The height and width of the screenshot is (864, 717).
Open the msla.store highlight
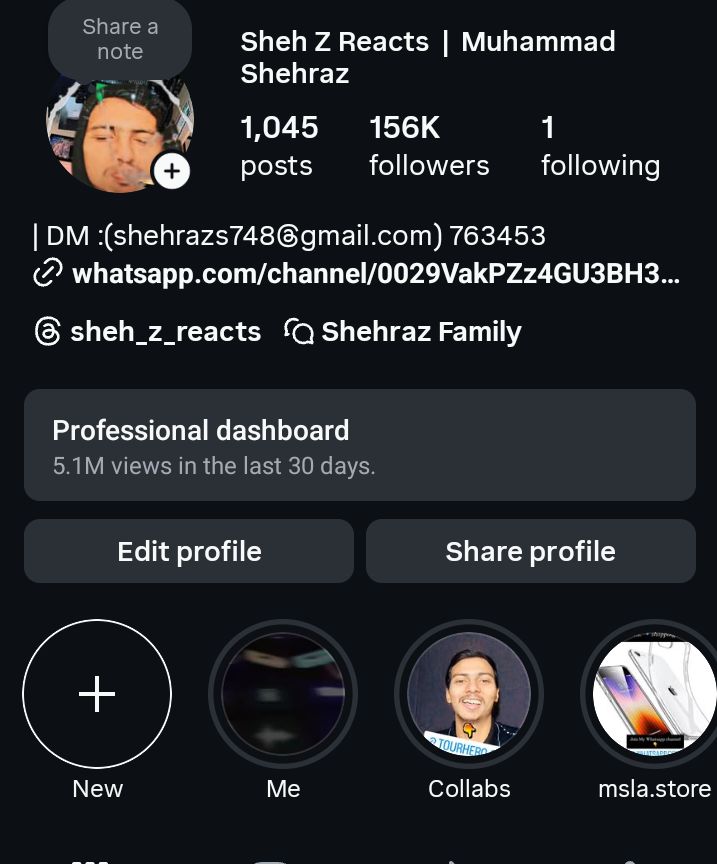(654, 693)
